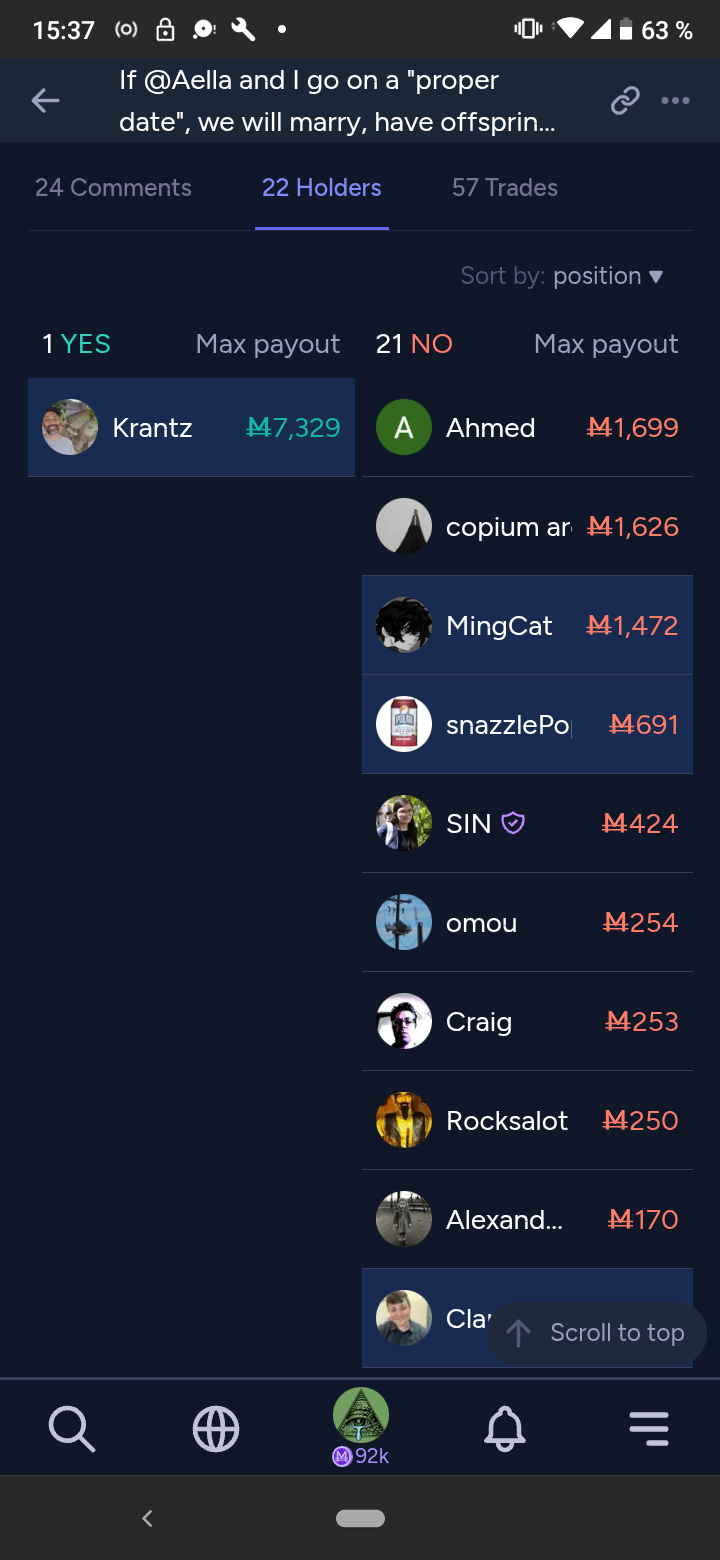Open the globe explore tab
720x1560 pixels.
(x=216, y=1428)
